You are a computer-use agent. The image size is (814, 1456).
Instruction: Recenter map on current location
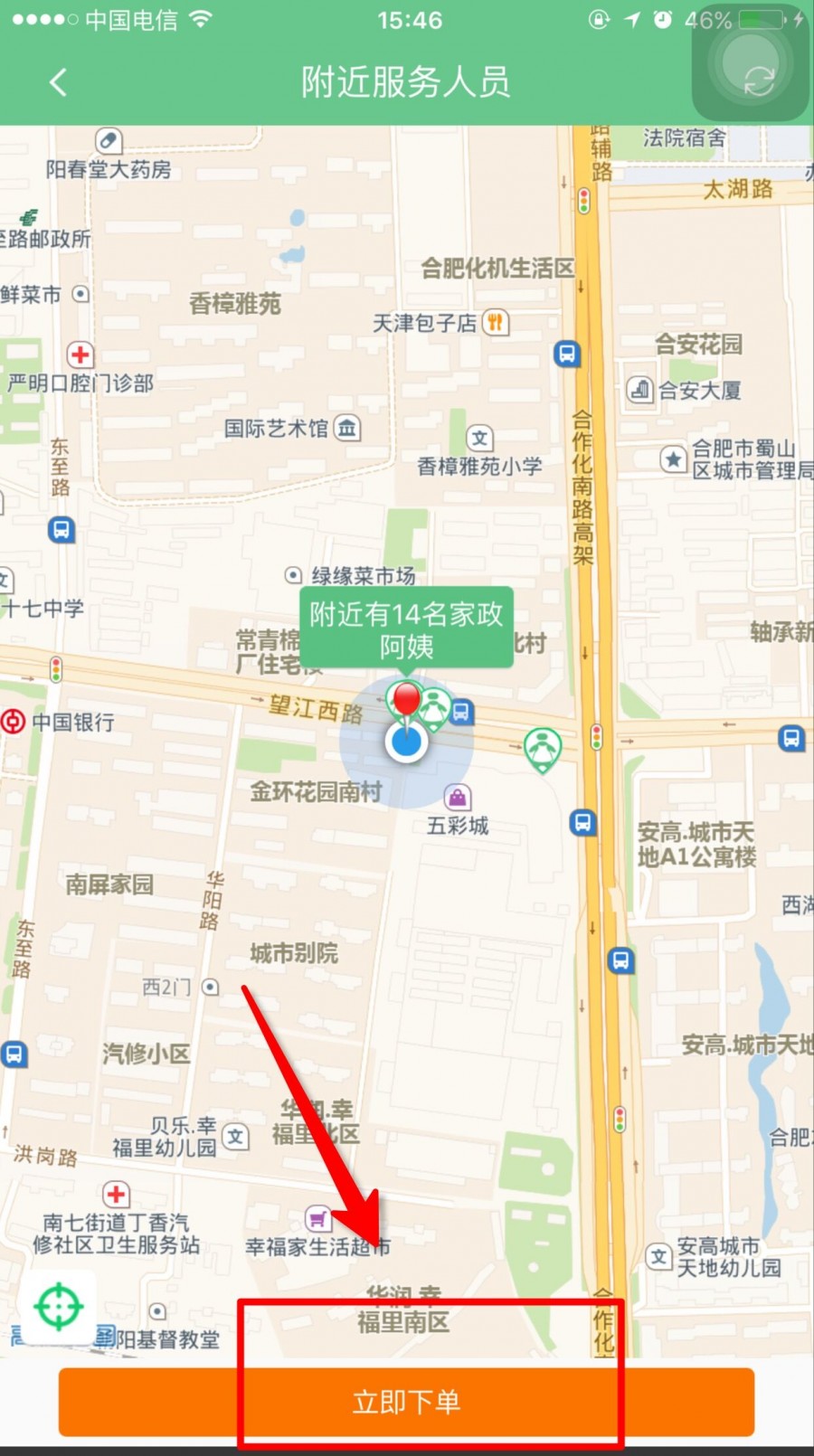[59, 1307]
